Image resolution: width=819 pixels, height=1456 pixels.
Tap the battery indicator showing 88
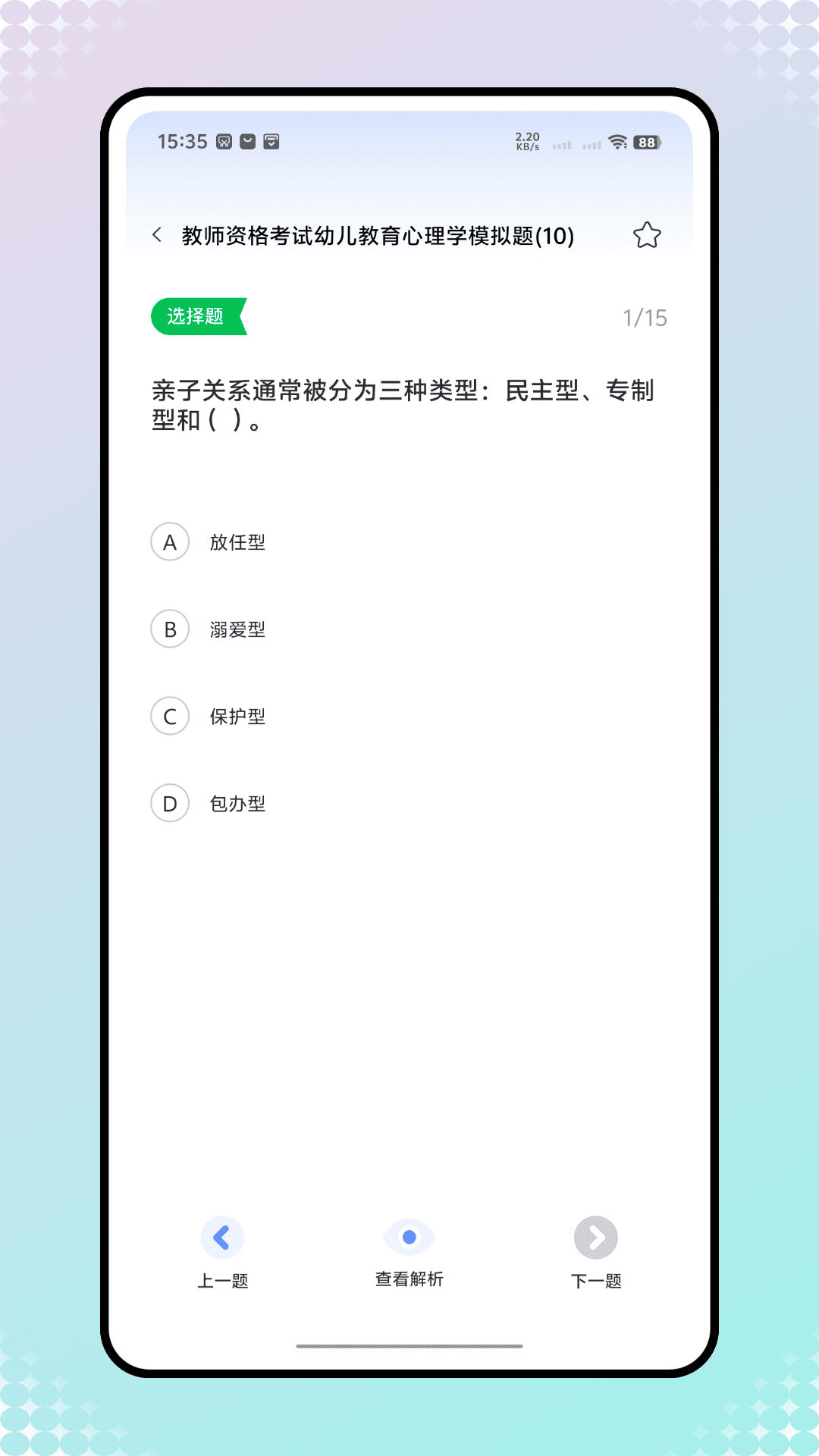(648, 142)
